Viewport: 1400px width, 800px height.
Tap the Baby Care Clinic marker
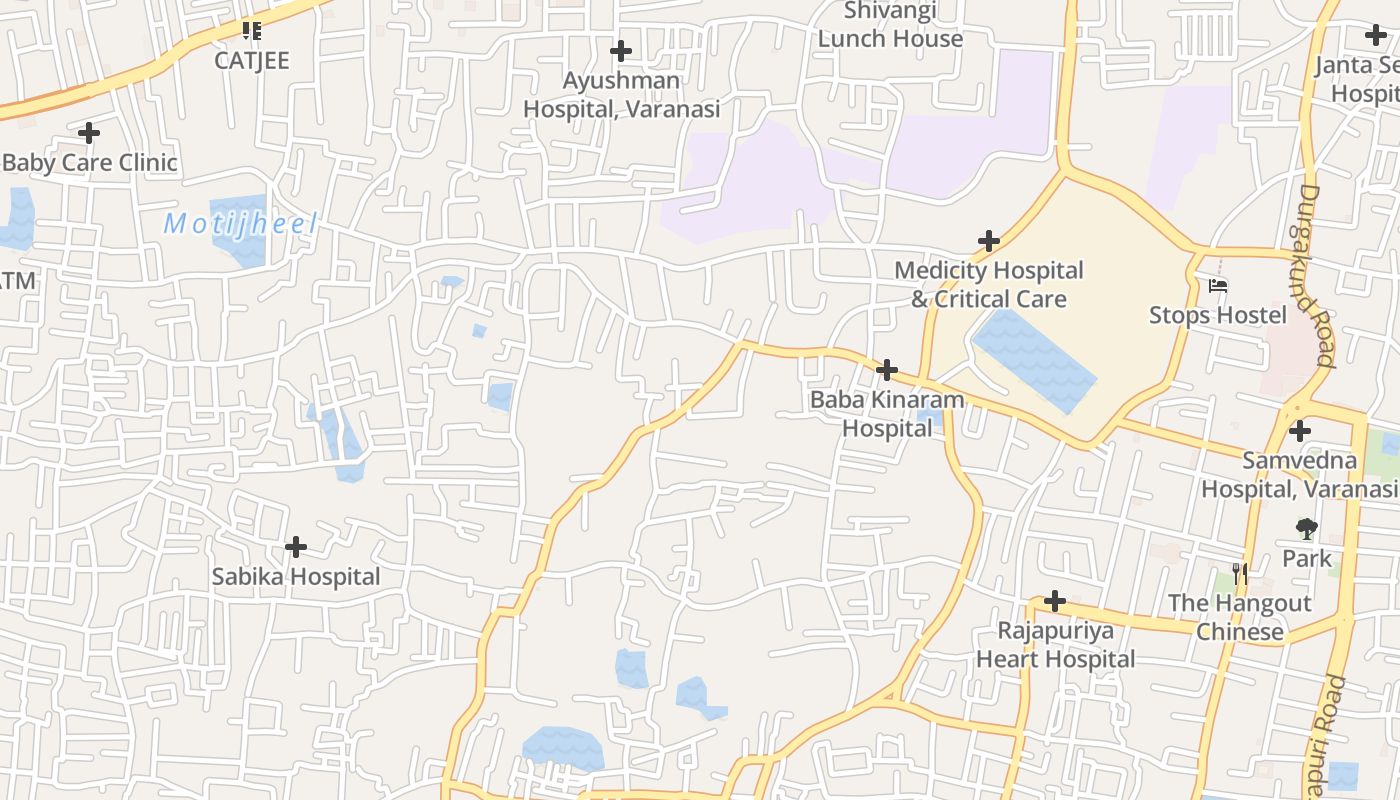point(89,132)
